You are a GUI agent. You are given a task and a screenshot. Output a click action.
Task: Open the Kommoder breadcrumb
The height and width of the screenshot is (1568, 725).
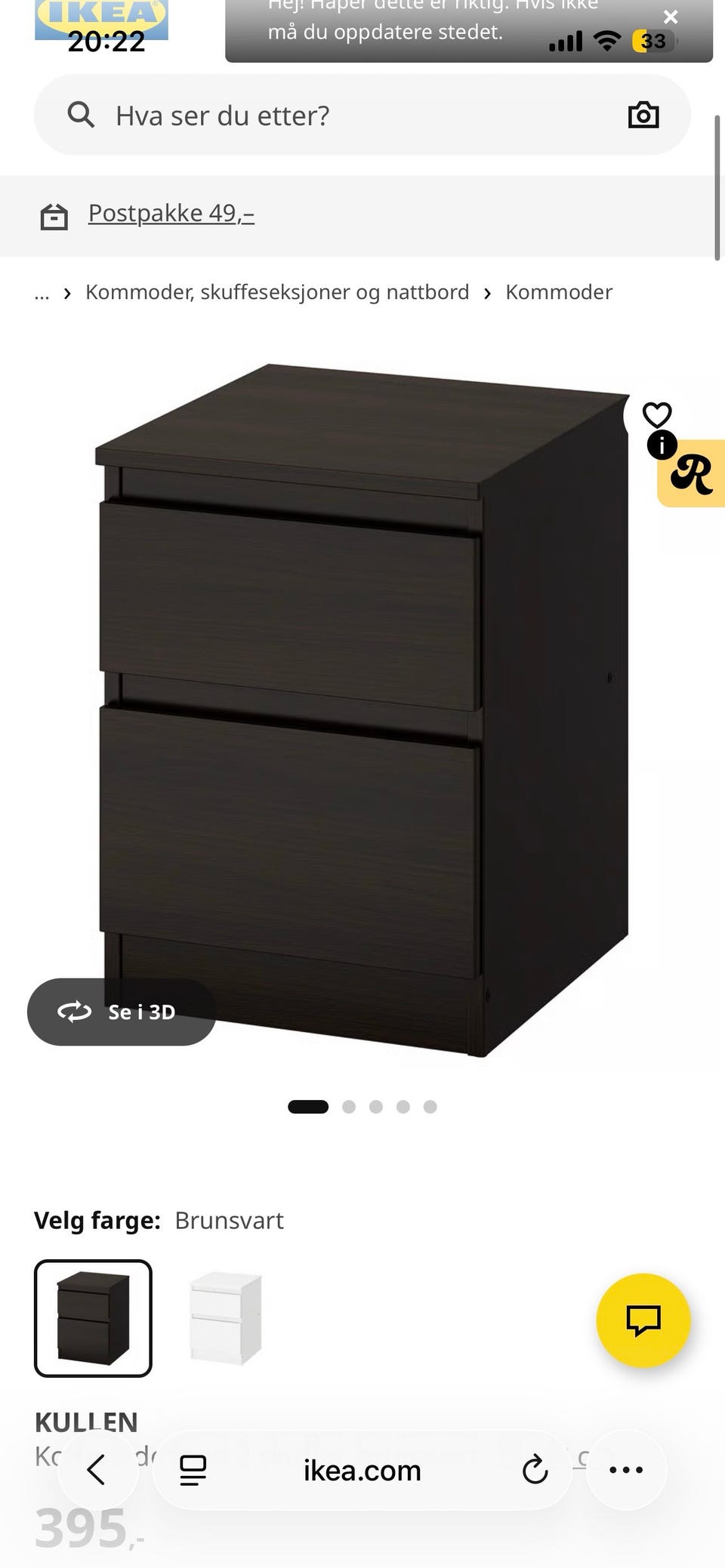[559, 292]
